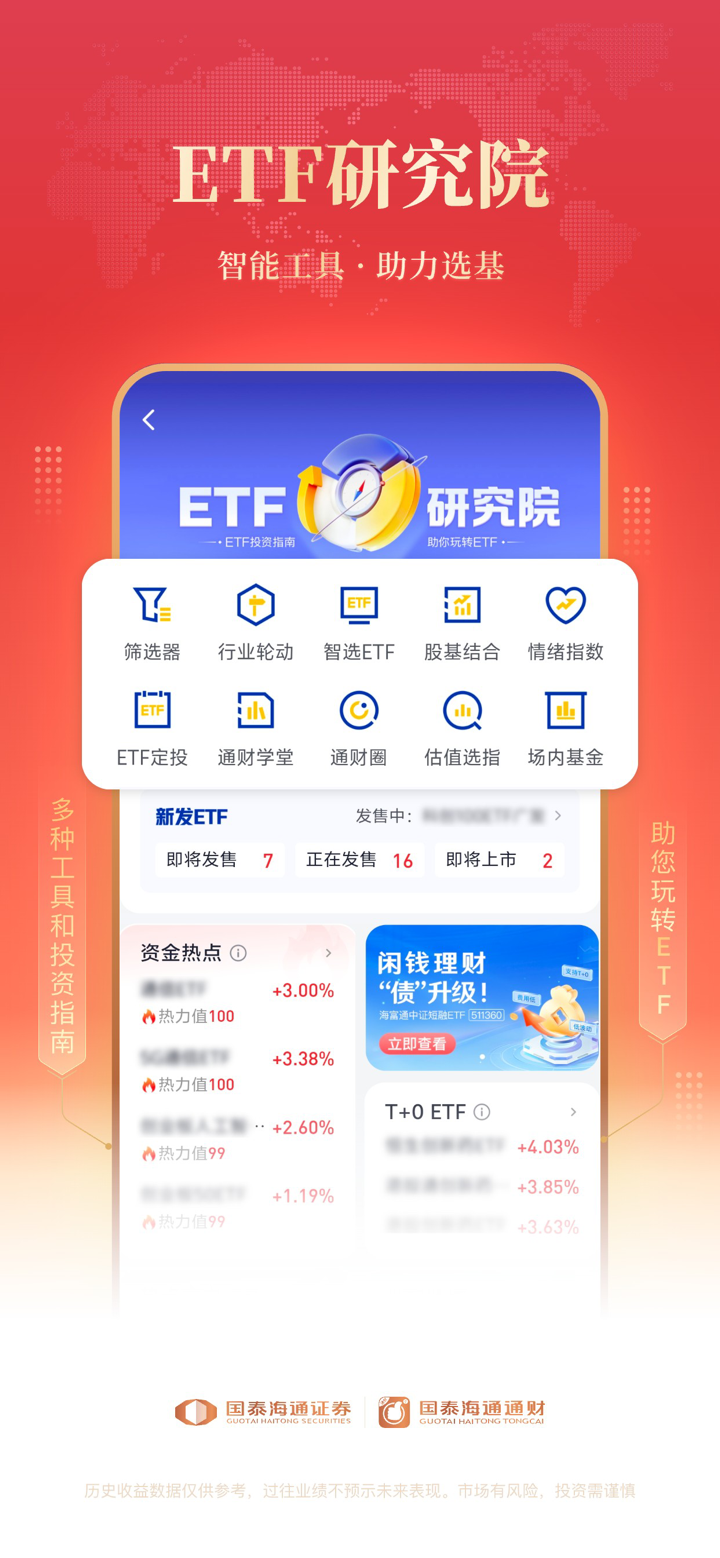Tap the back arrow at top left
Image resolution: width=720 pixels, height=1558 pixels.
[x=148, y=420]
